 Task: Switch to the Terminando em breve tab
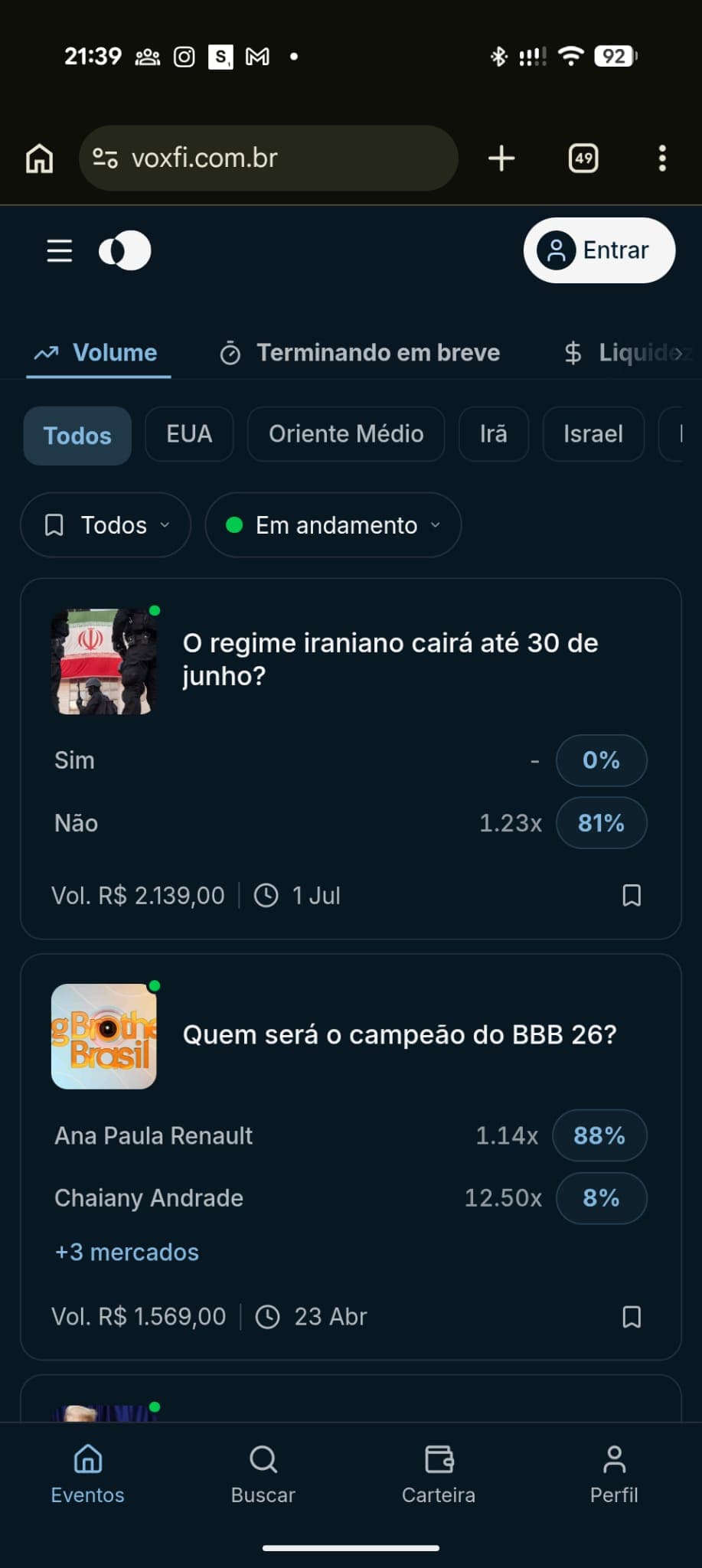click(x=361, y=353)
